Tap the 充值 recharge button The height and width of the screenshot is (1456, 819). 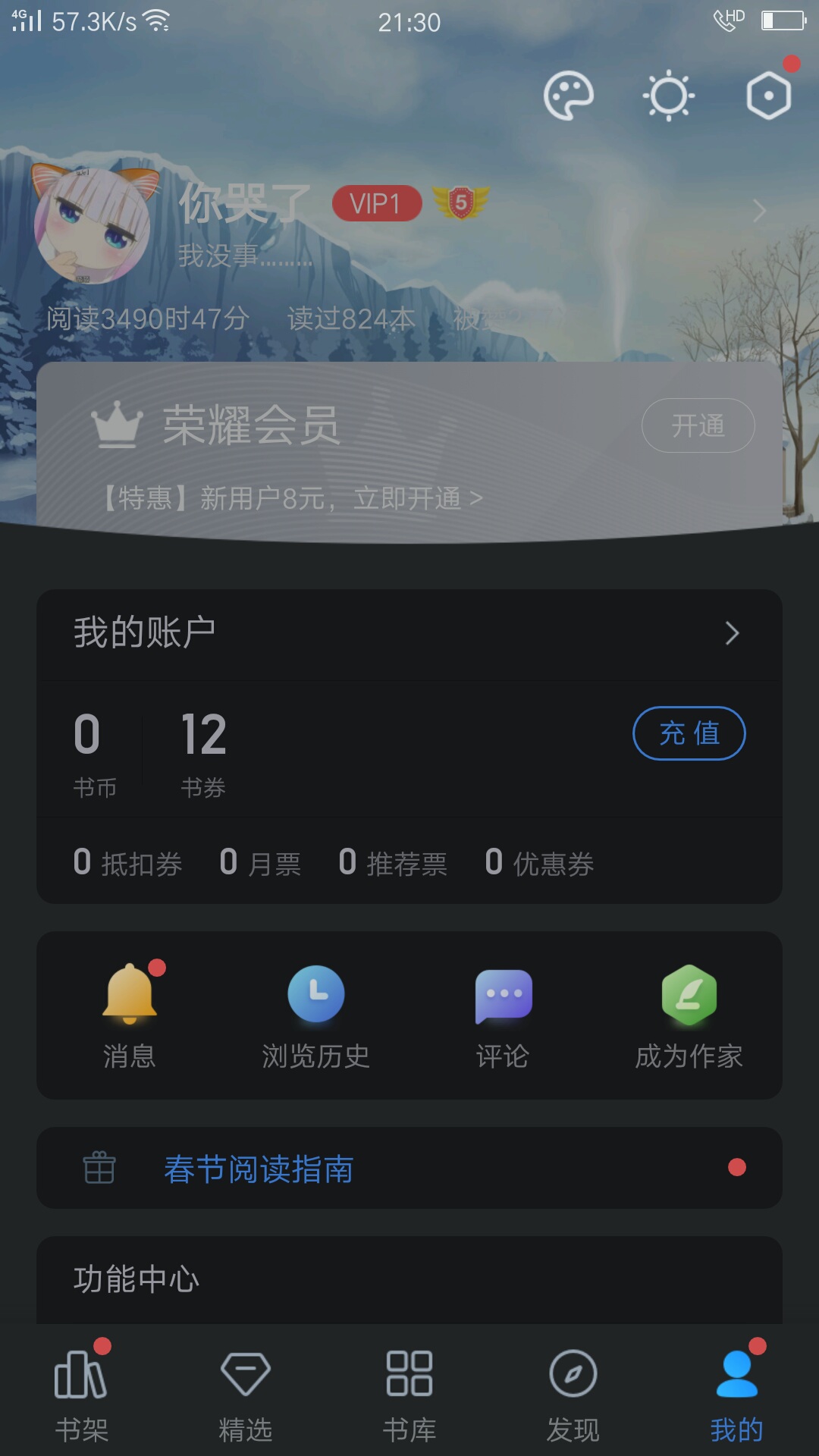[689, 733]
